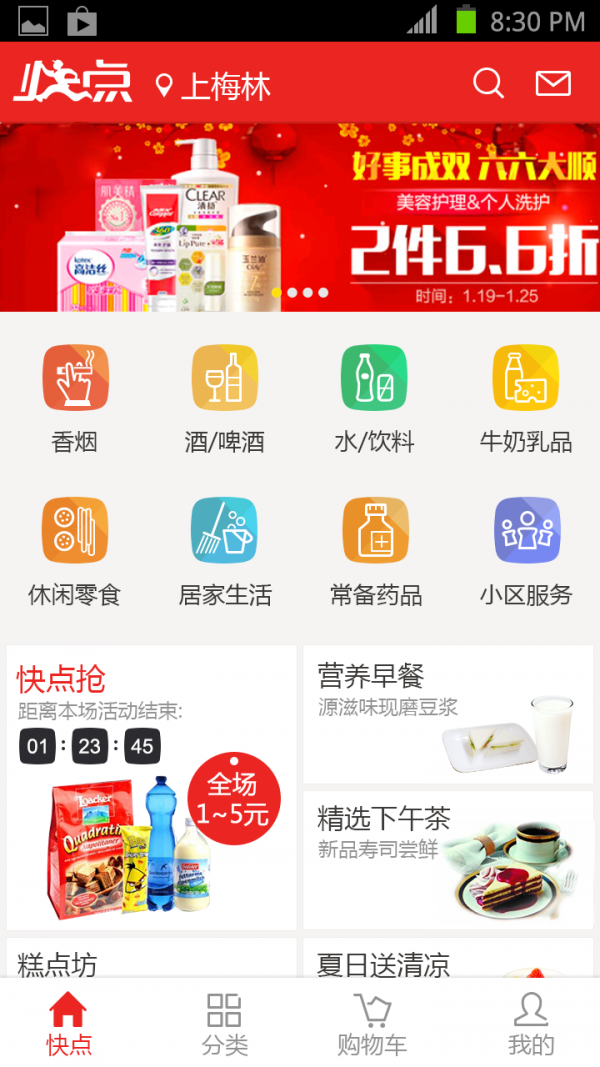Open the messages envelope icon

[x=553, y=83]
